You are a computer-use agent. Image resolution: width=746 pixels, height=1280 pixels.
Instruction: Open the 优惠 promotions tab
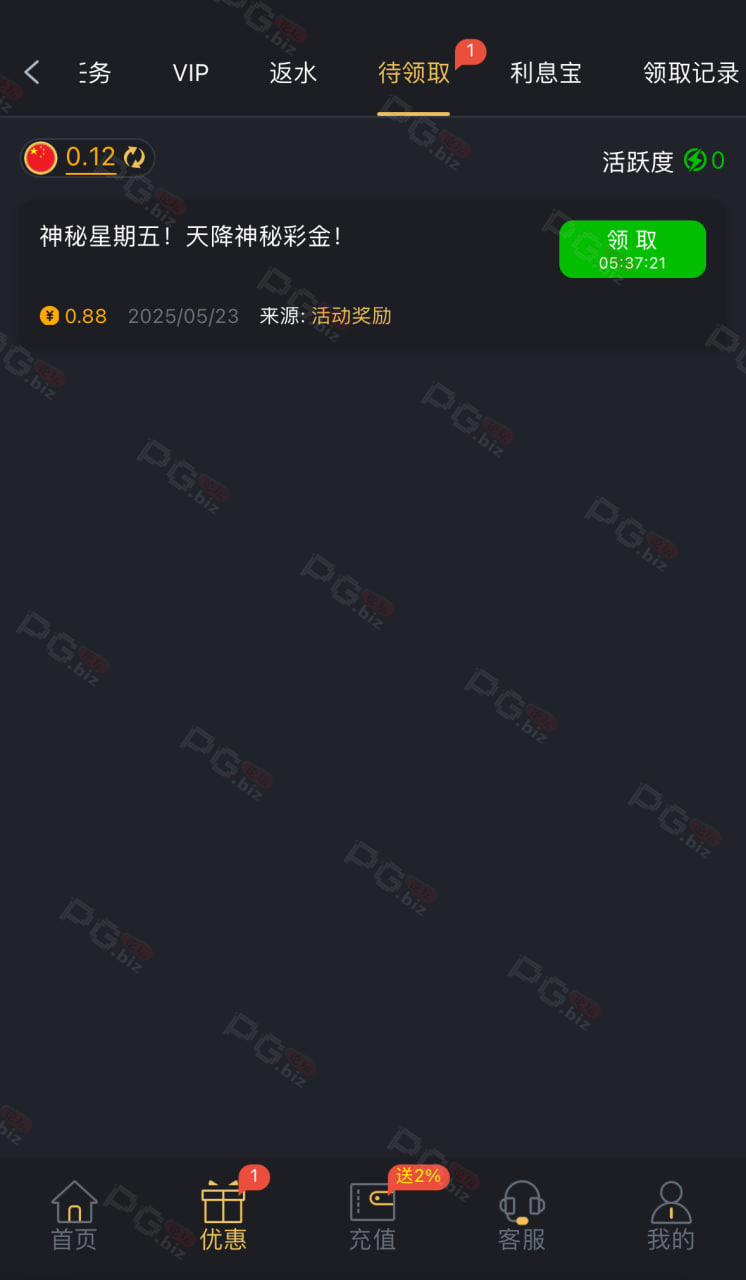coord(223,1216)
